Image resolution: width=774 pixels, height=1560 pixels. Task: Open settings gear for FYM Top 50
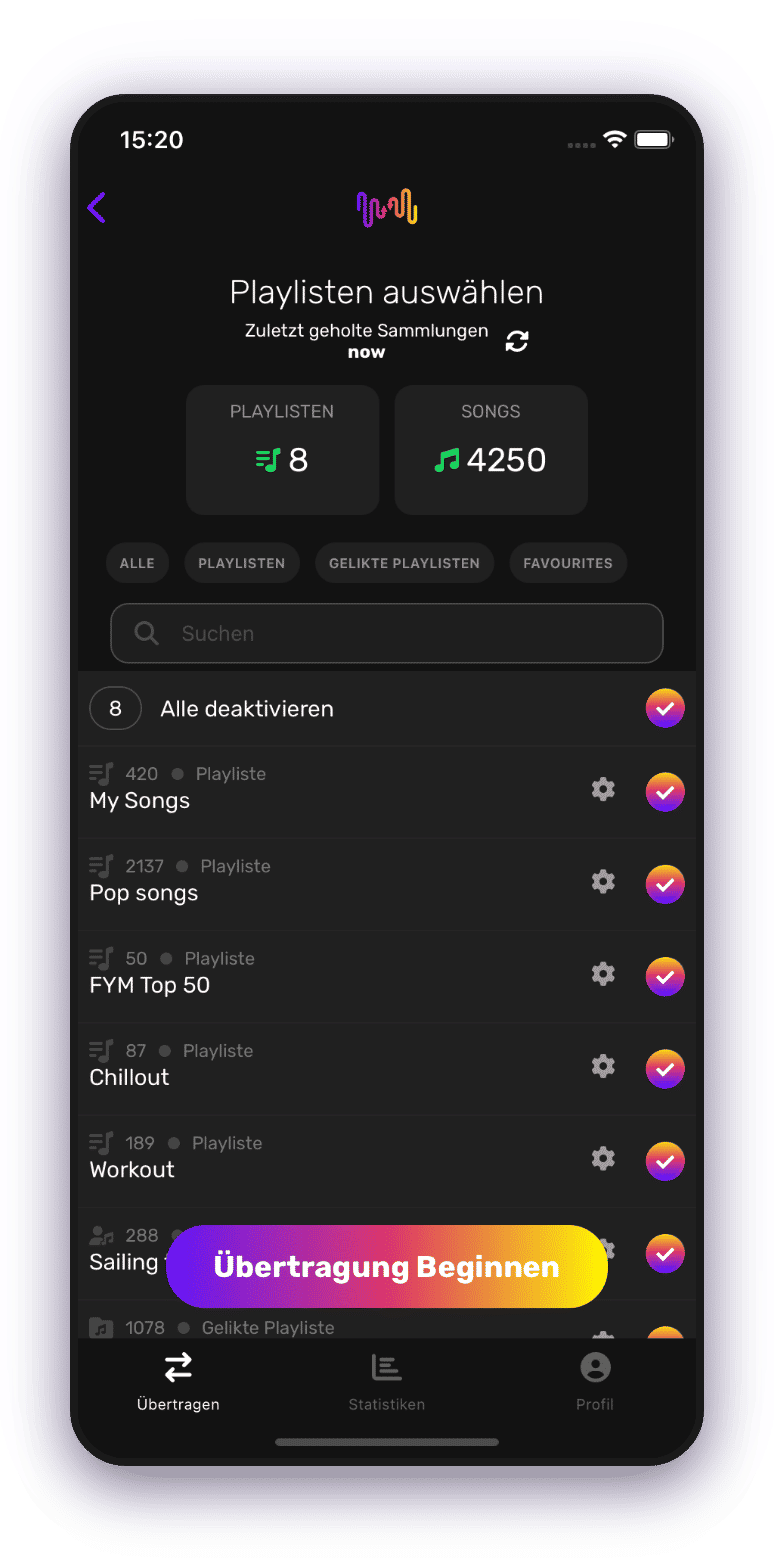click(603, 973)
